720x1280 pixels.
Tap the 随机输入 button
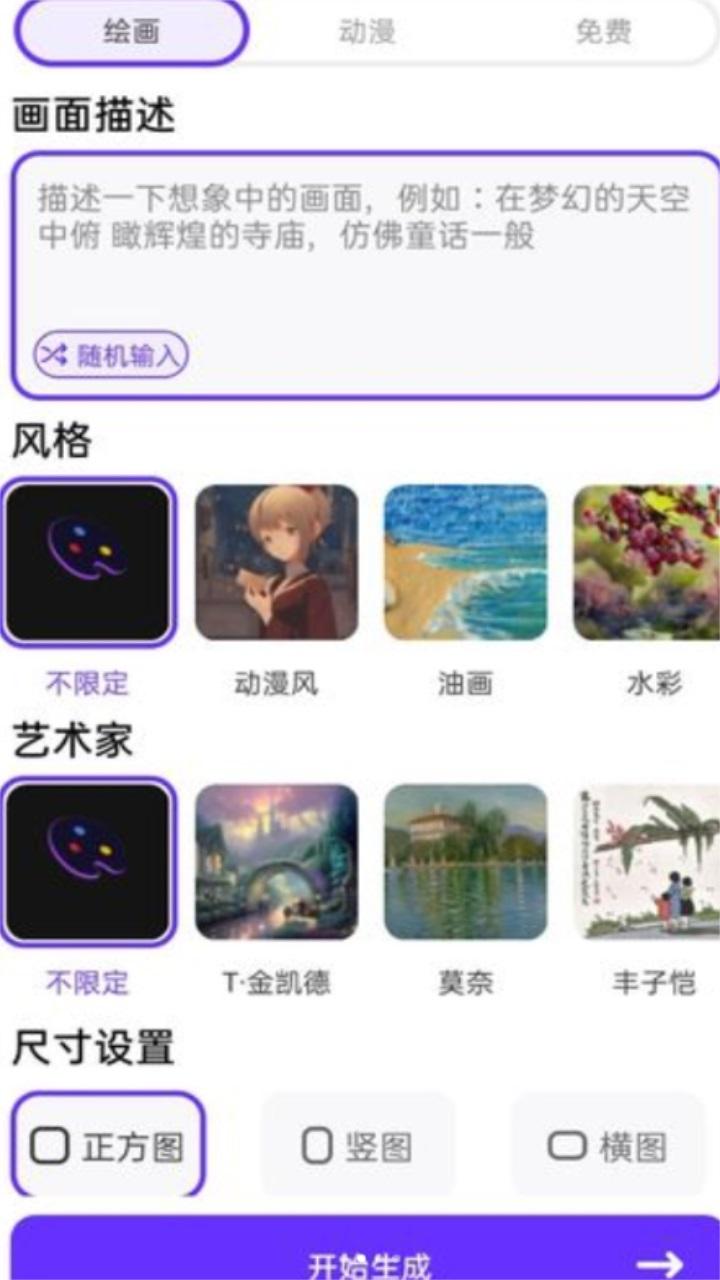pos(111,354)
